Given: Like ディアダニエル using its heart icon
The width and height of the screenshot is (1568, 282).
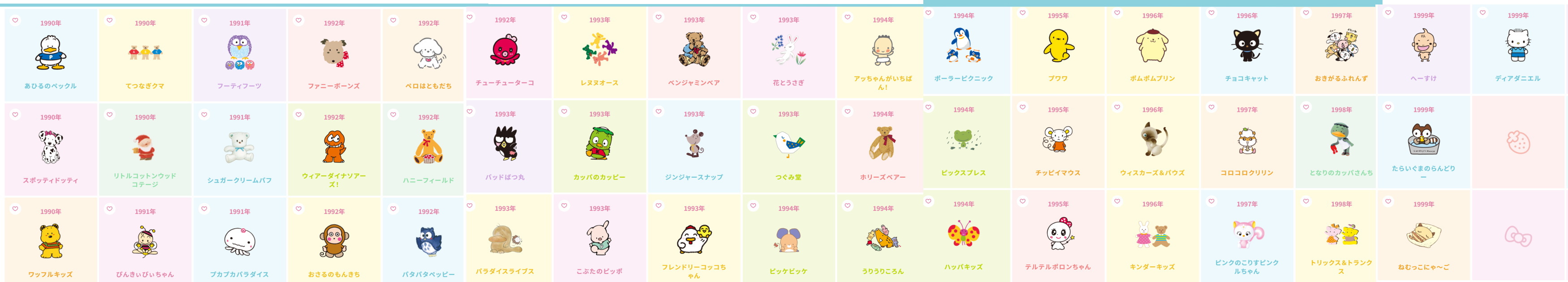Looking at the screenshot, I should (1482, 13).
